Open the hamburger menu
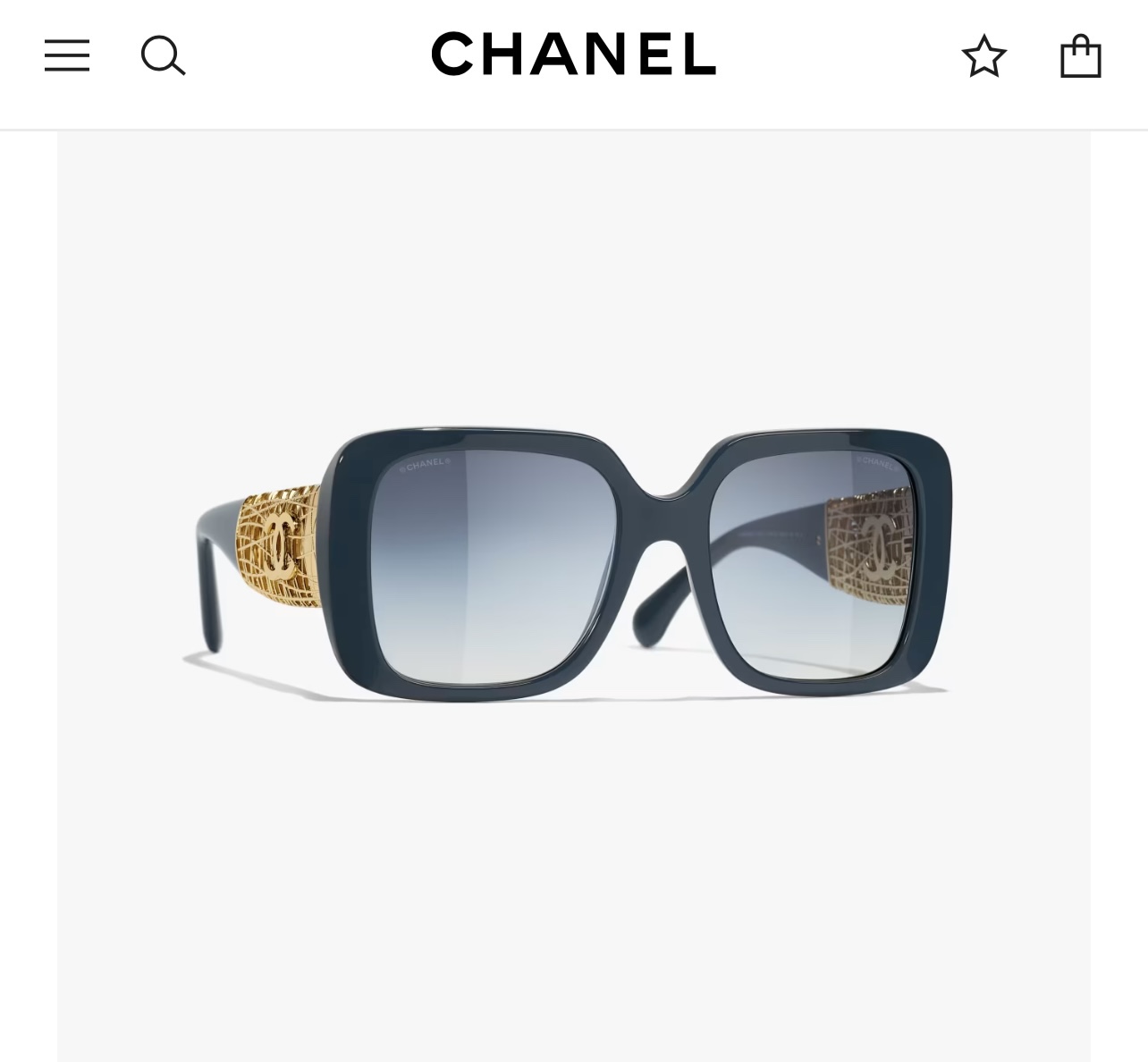The image size is (1148, 1062). (x=67, y=55)
